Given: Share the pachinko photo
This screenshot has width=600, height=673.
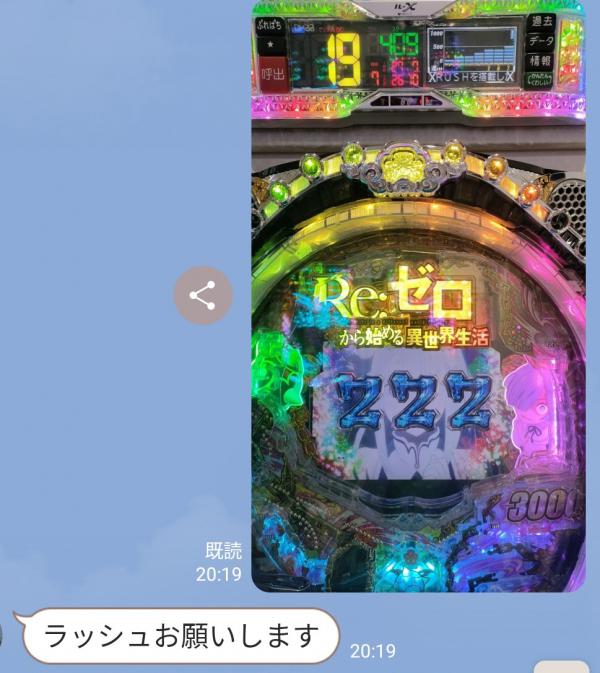Looking at the screenshot, I should pos(203,296).
